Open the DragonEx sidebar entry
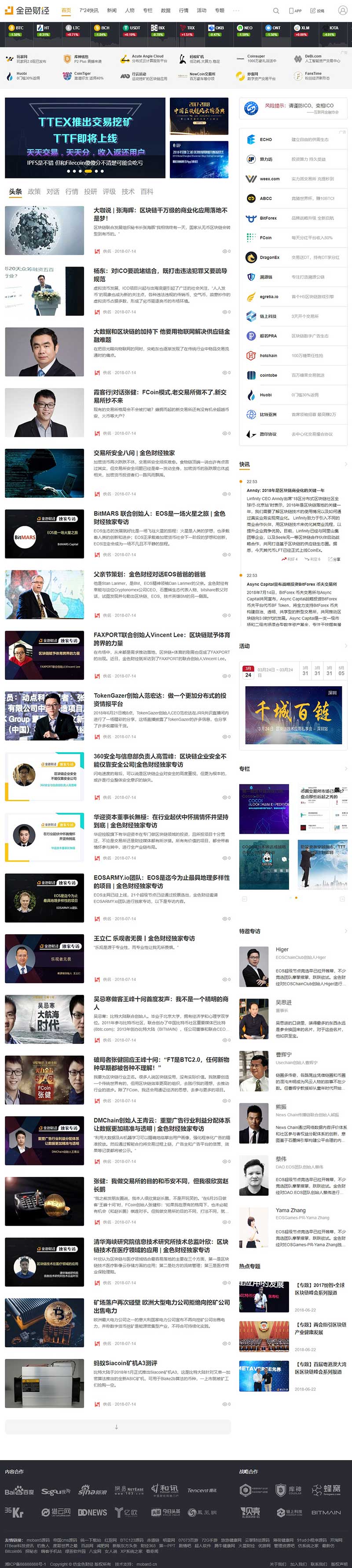Screen dimensions: 352x1568 (269, 258)
